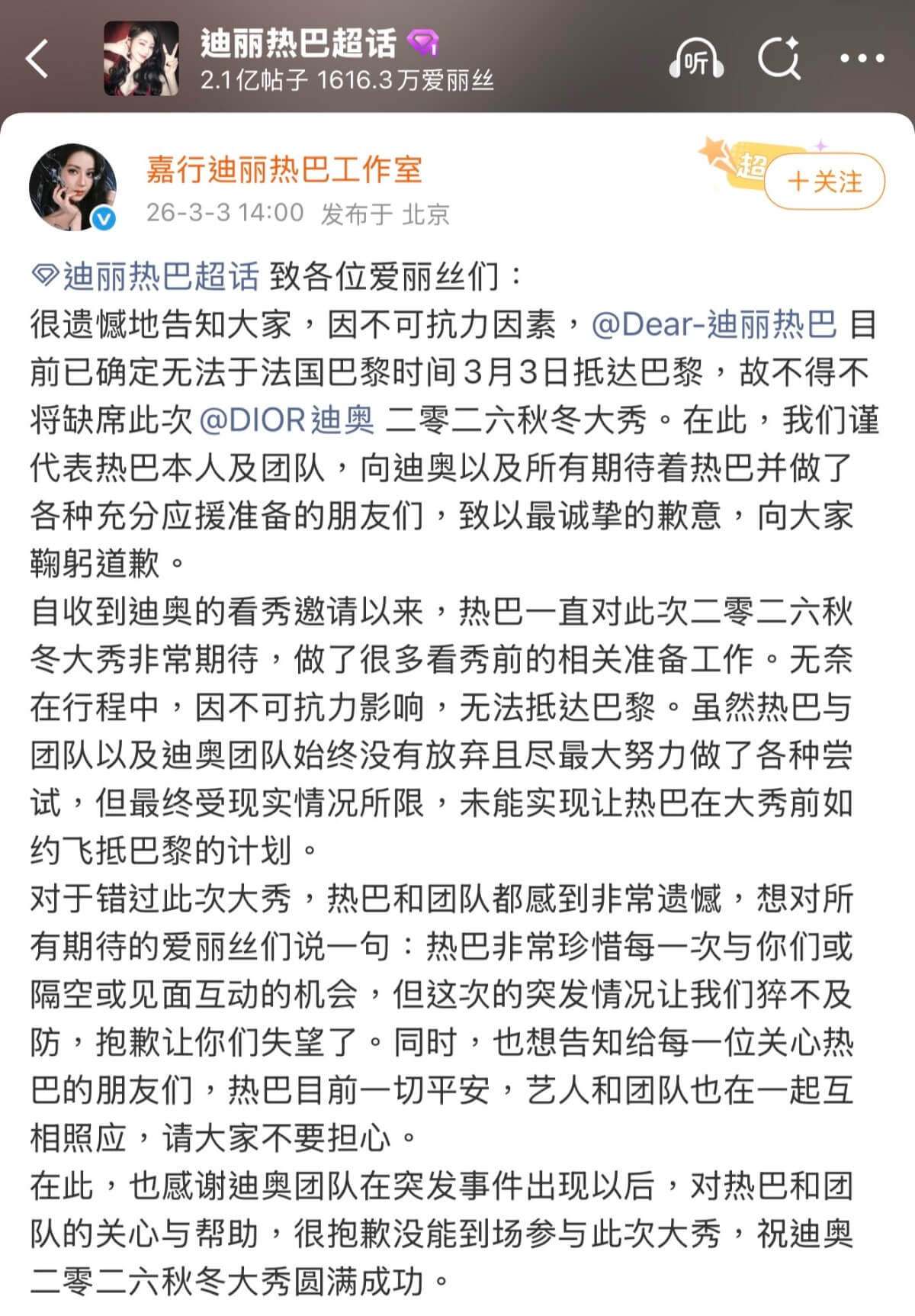Open the listen audio headphone icon
This screenshot has width=915, height=1316.
(695, 59)
